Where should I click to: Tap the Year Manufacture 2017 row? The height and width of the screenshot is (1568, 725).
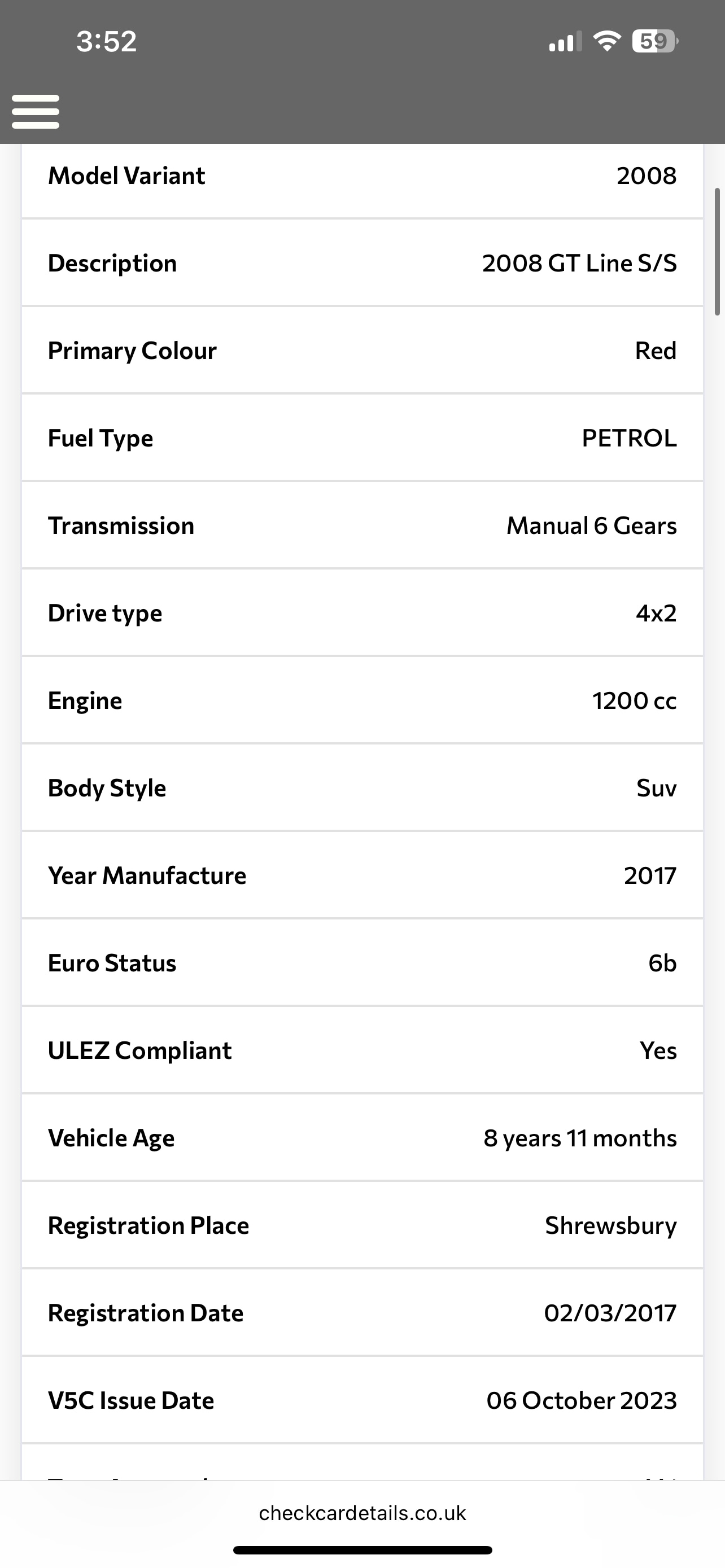coord(362,875)
